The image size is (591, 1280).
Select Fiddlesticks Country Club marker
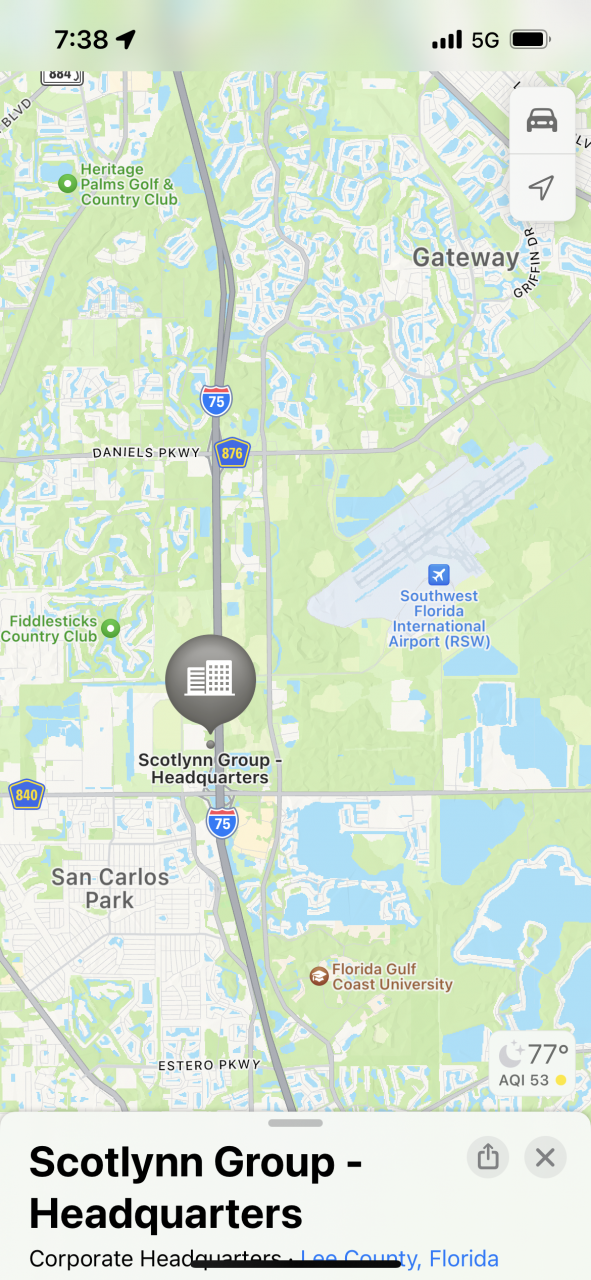(111, 628)
